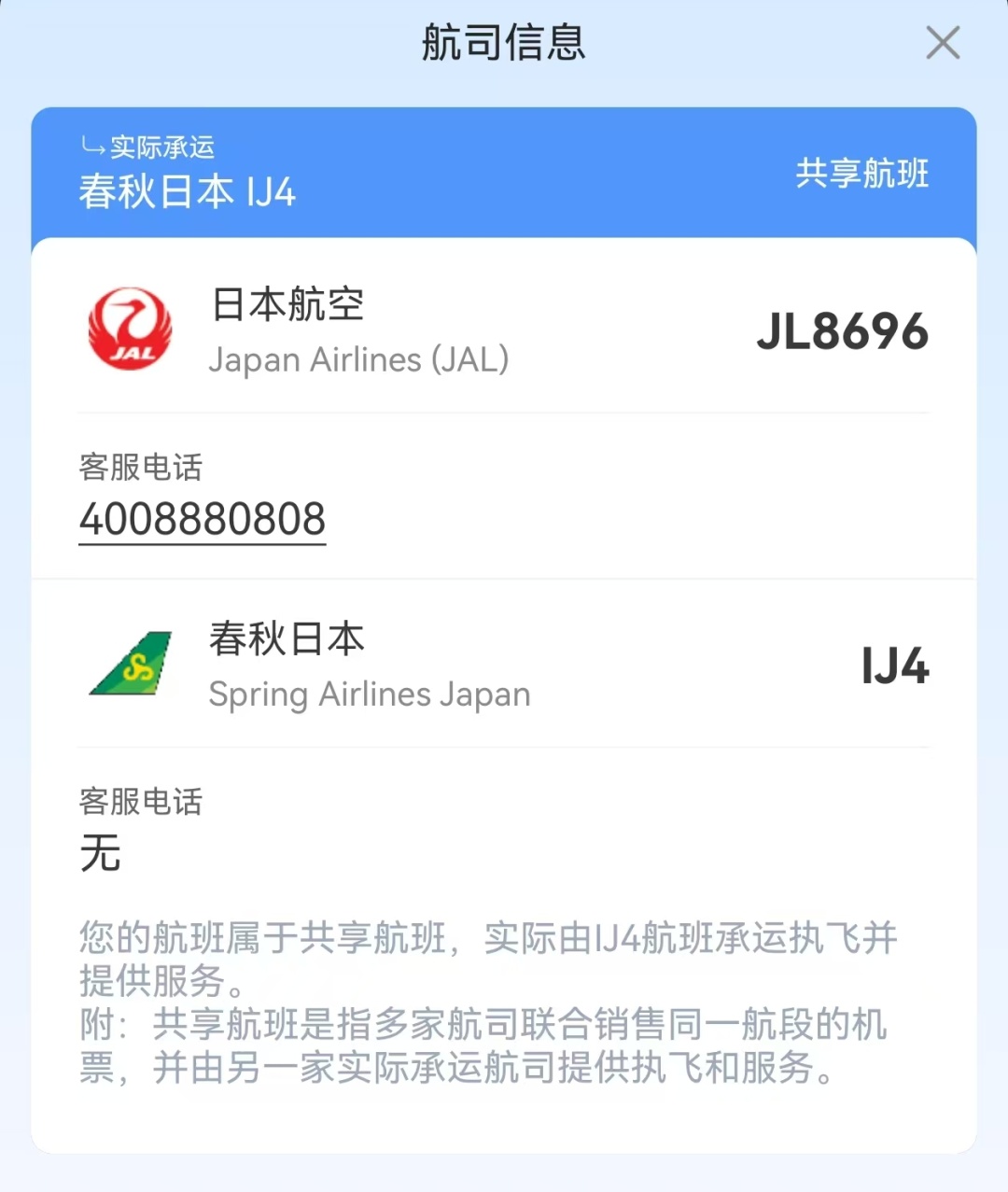Screen dimensions: 1008x1192
Task: Click the codeshare explanation text at bottom
Action: (x=487, y=1002)
